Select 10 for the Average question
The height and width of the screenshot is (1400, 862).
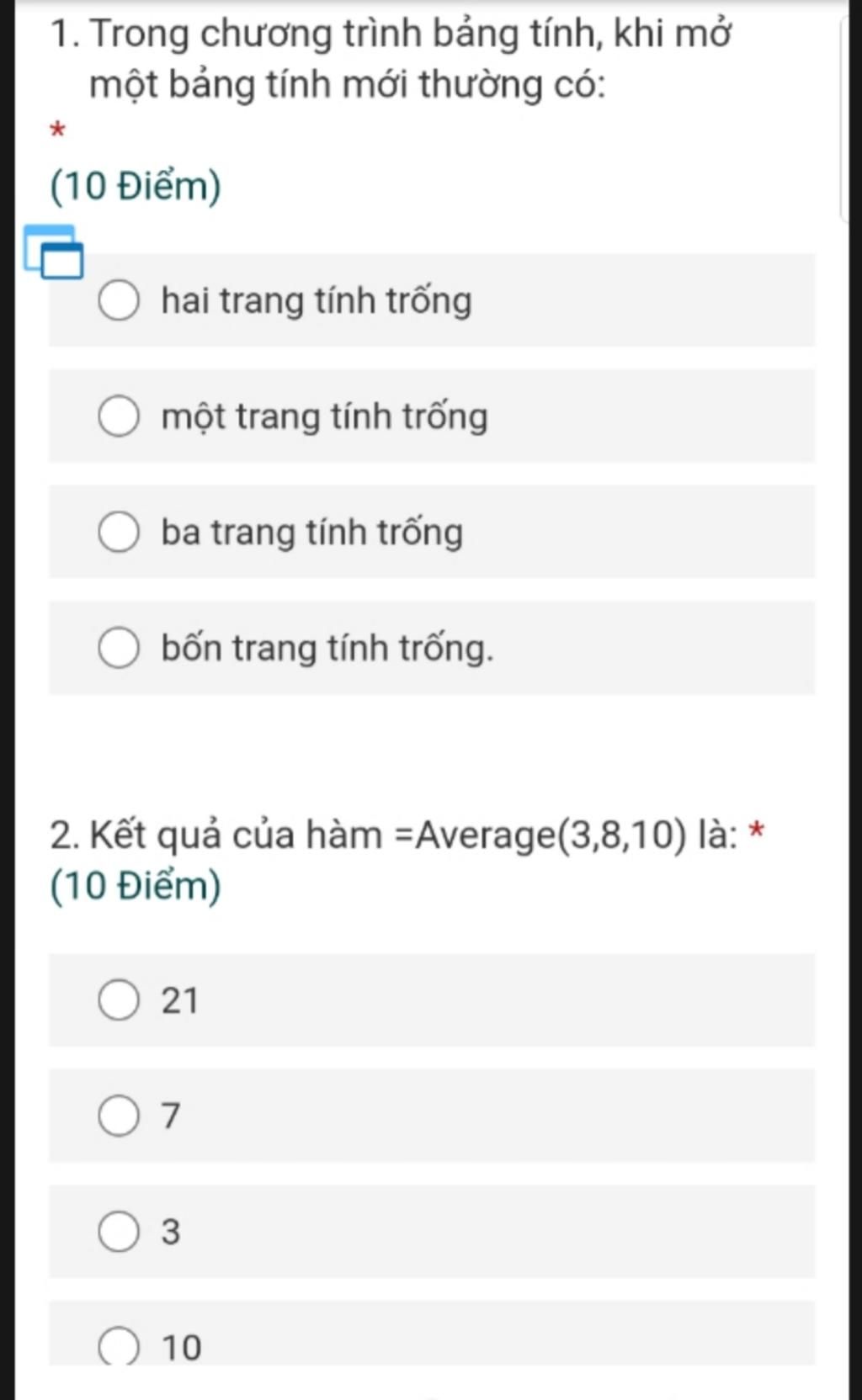119,1345
